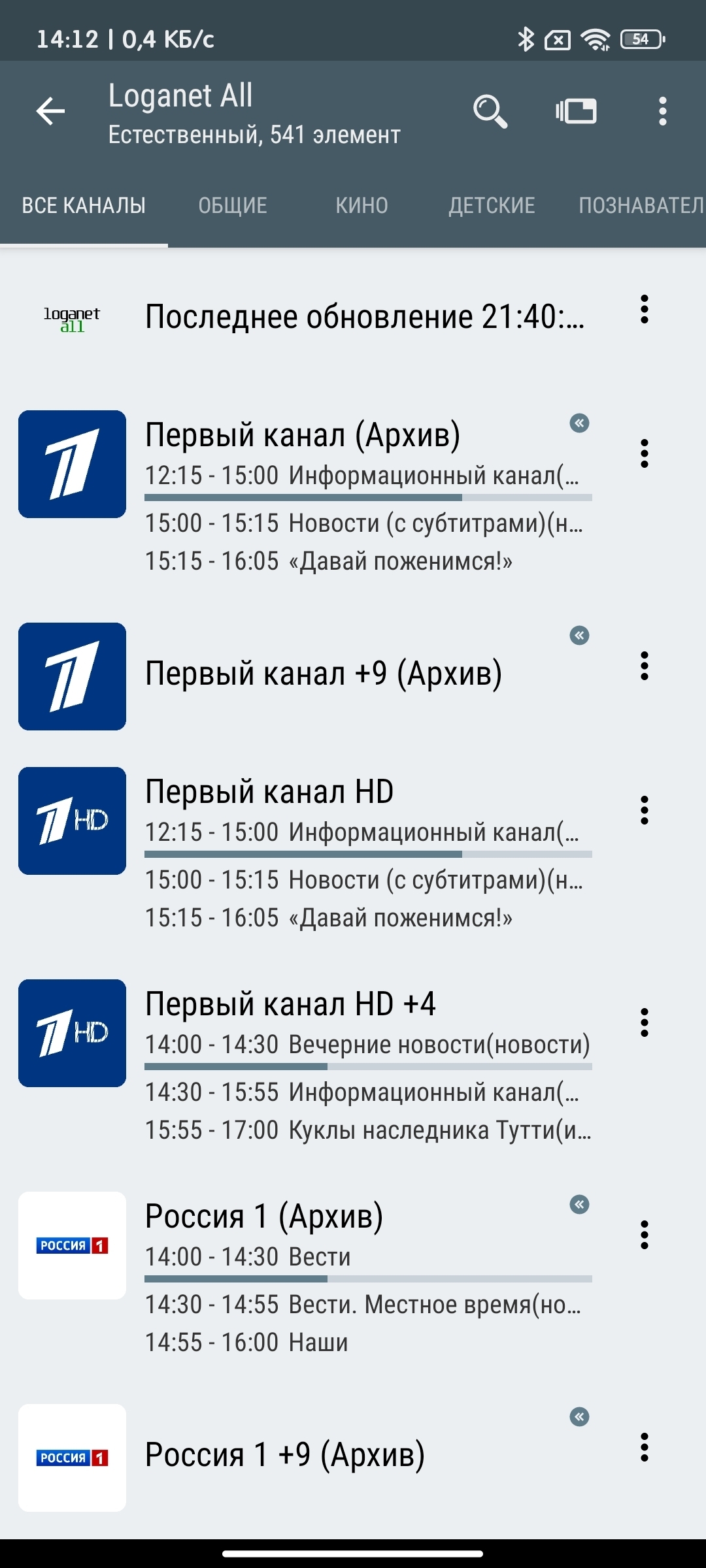Image resolution: width=706 pixels, height=1568 pixels.
Task: Select the ВСЕ КАНАЛЫ tab
Action: click(x=84, y=206)
